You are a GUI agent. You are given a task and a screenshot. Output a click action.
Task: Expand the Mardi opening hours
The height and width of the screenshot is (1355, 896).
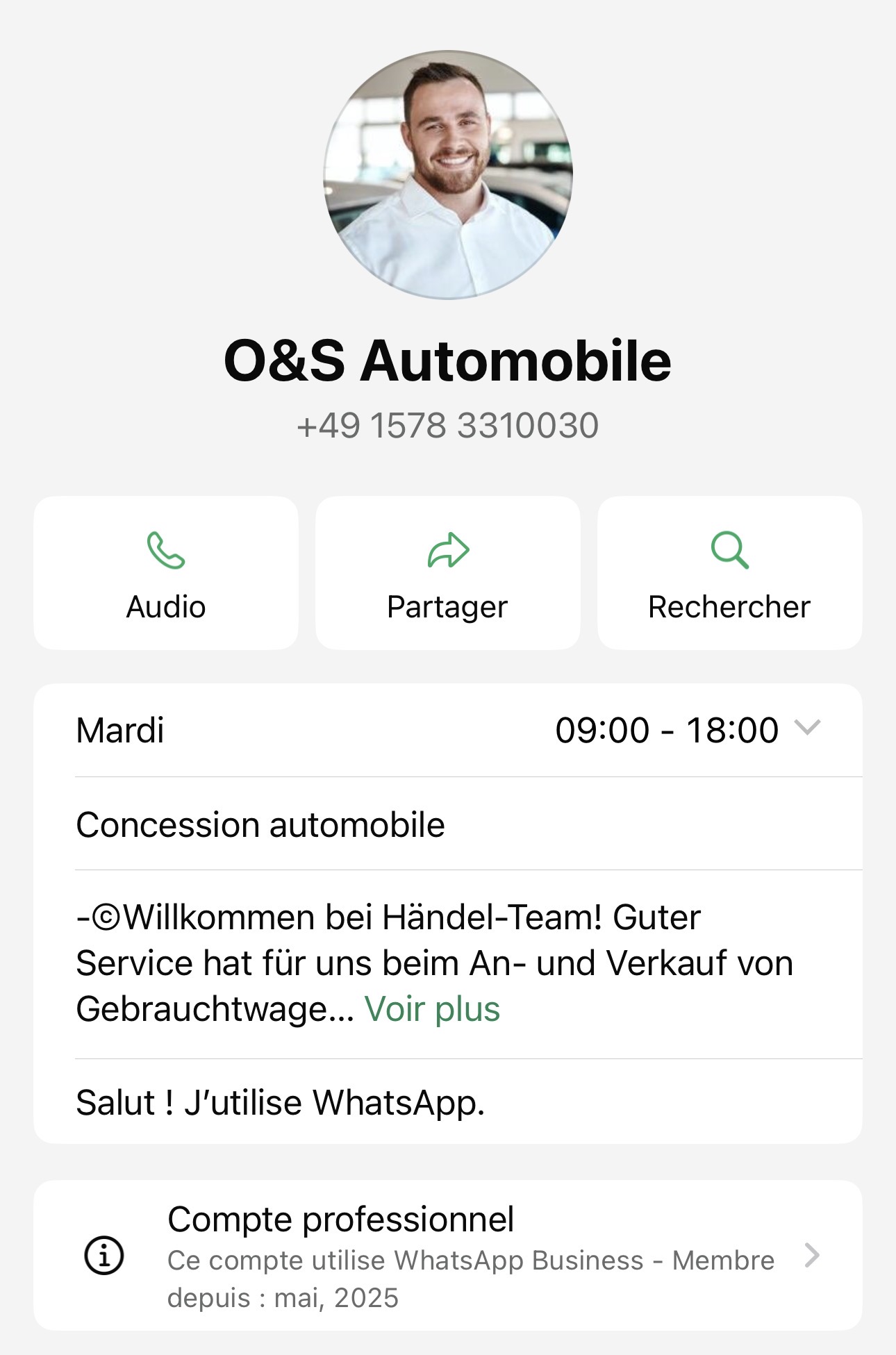pyautogui.click(x=807, y=729)
